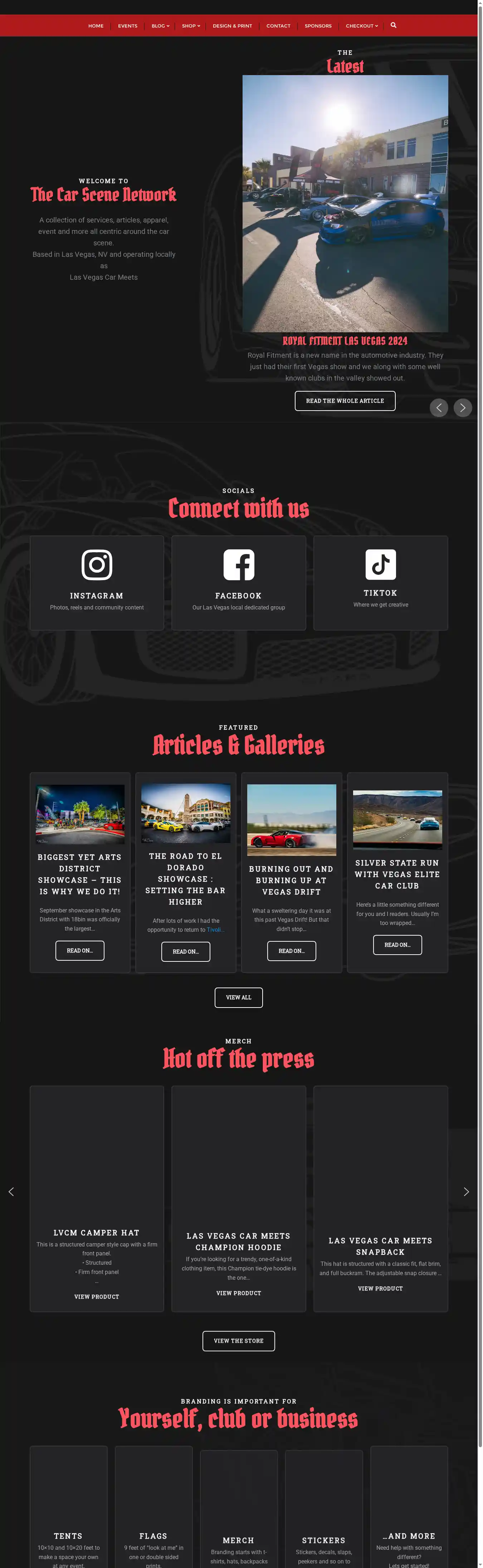The height and width of the screenshot is (1568, 483).
Task: Open the Instagram social card
Action: pos(97,582)
